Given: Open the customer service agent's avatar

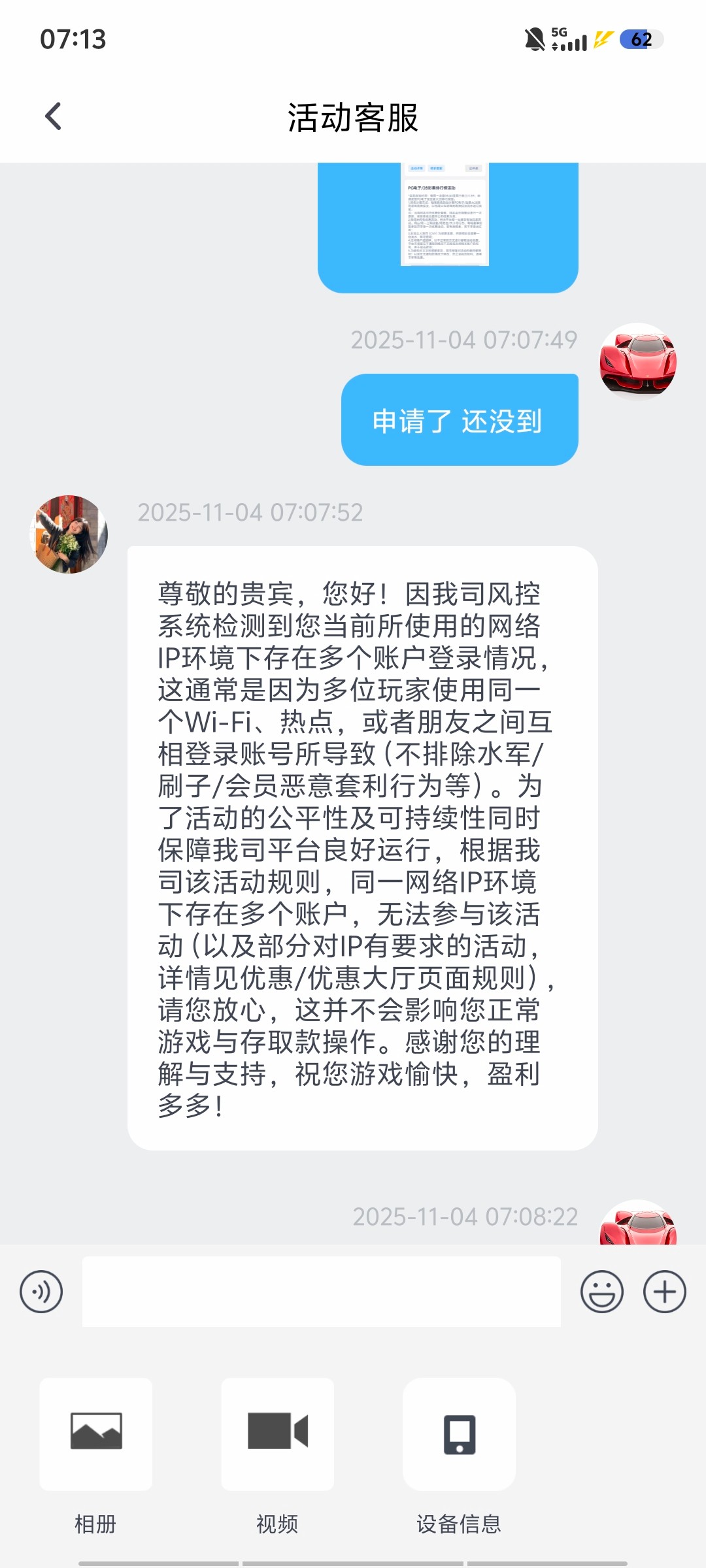Looking at the screenshot, I should [x=69, y=536].
